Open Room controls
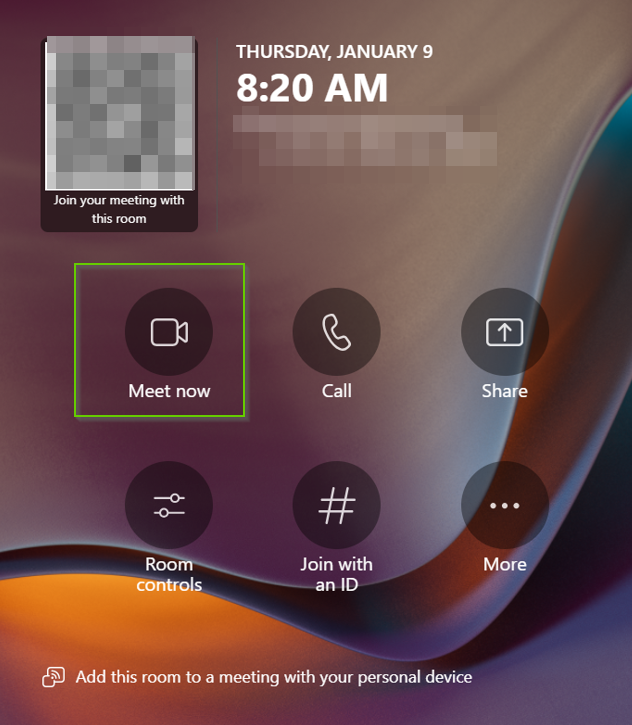 pyautogui.click(x=169, y=506)
